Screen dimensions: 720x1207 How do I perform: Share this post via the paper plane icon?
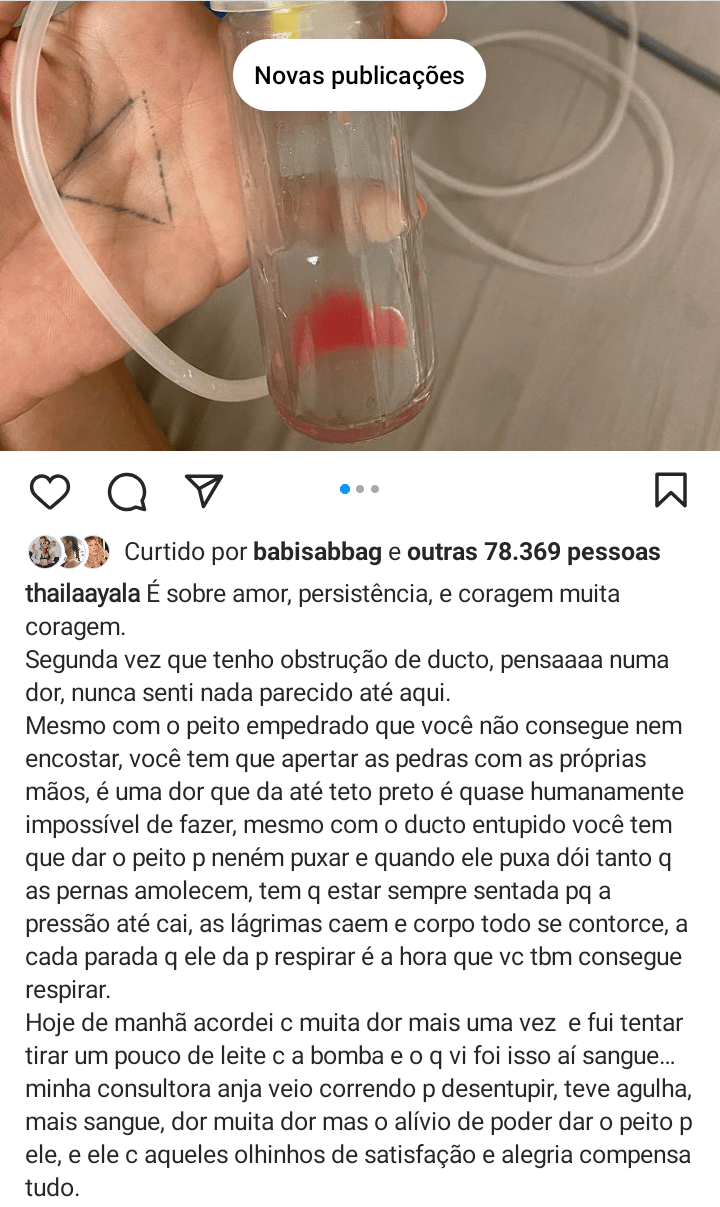click(x=204, y=490)
